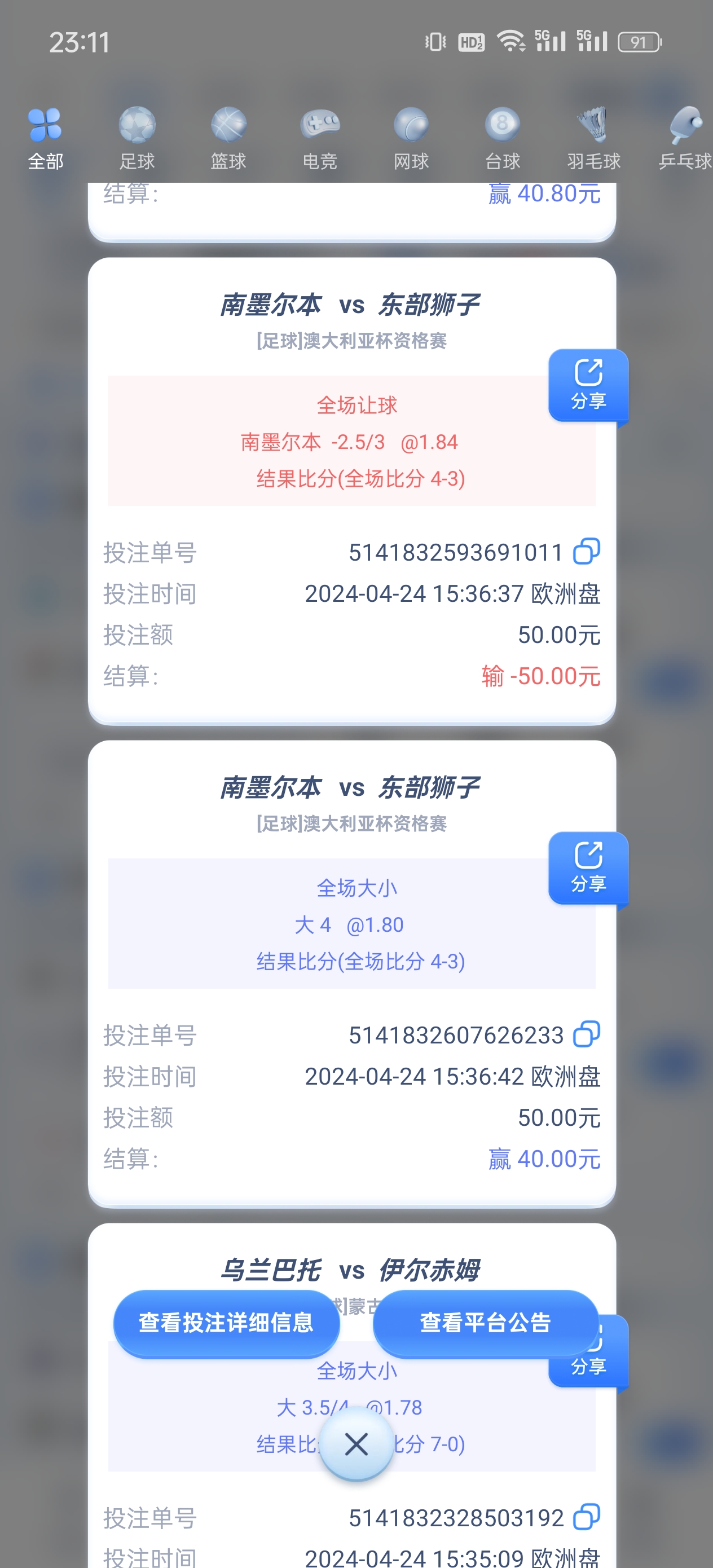Share the 全场让球 bet on 南墨尔本
713x1568 pixels.
[588, 384]
